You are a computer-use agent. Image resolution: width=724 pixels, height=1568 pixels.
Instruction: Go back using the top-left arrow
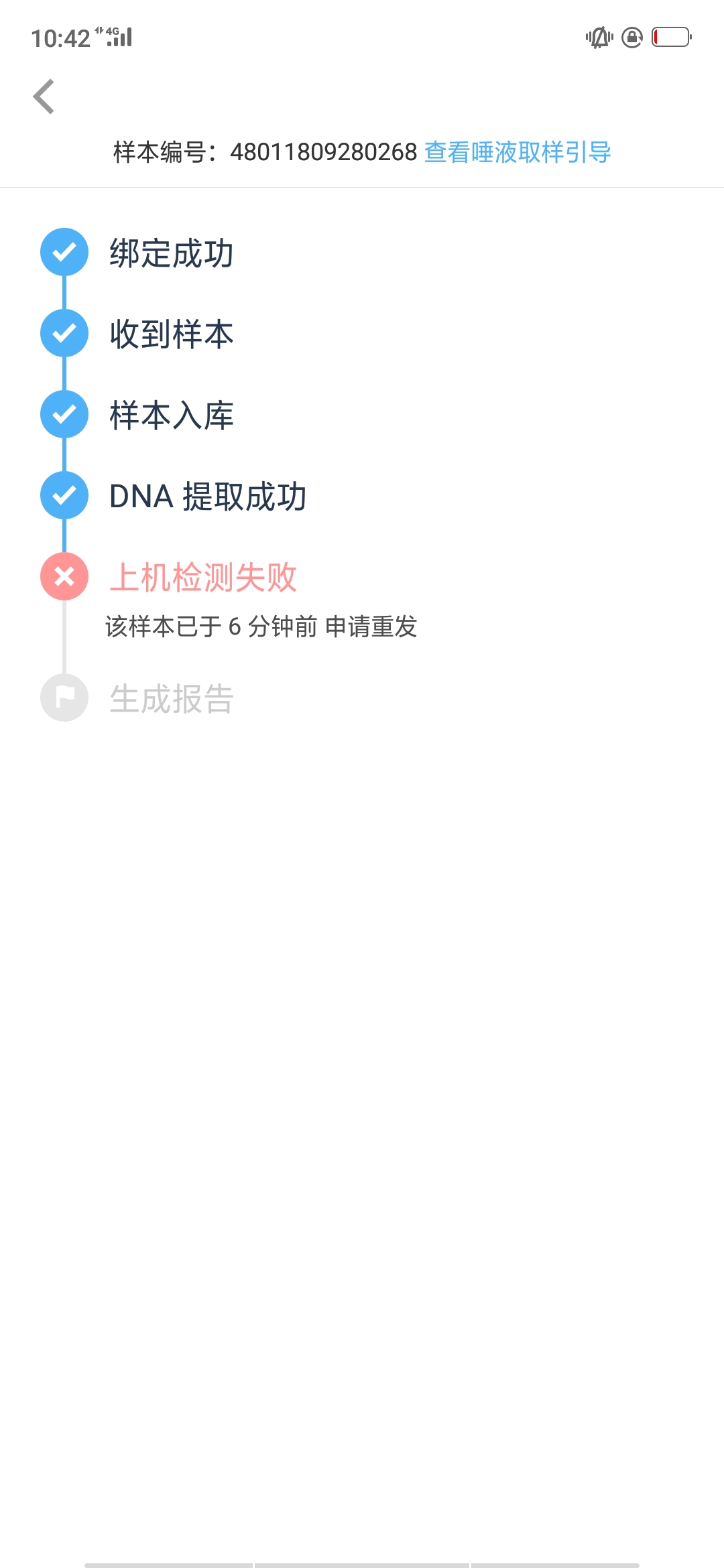click(x=44, y=96)
